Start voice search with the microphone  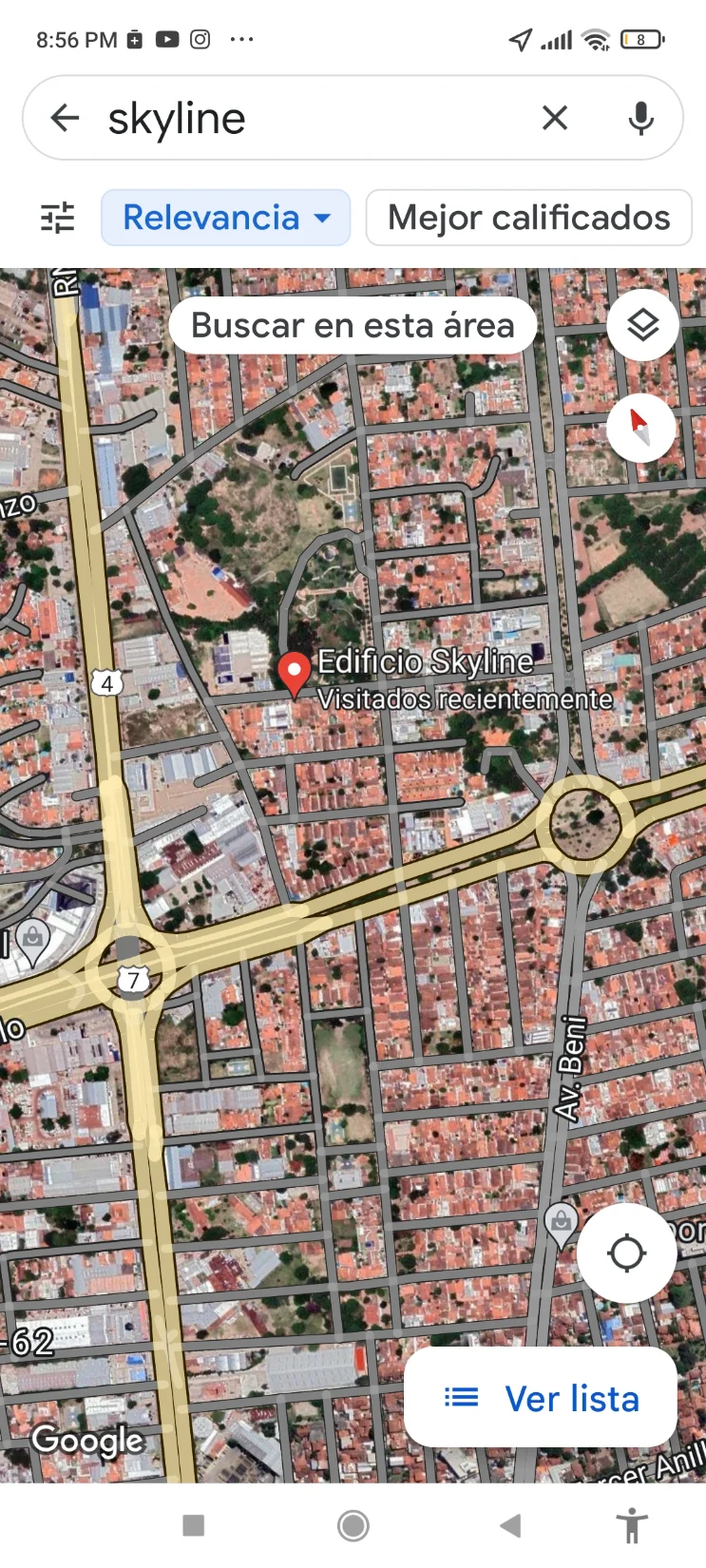tap(641, 119)
